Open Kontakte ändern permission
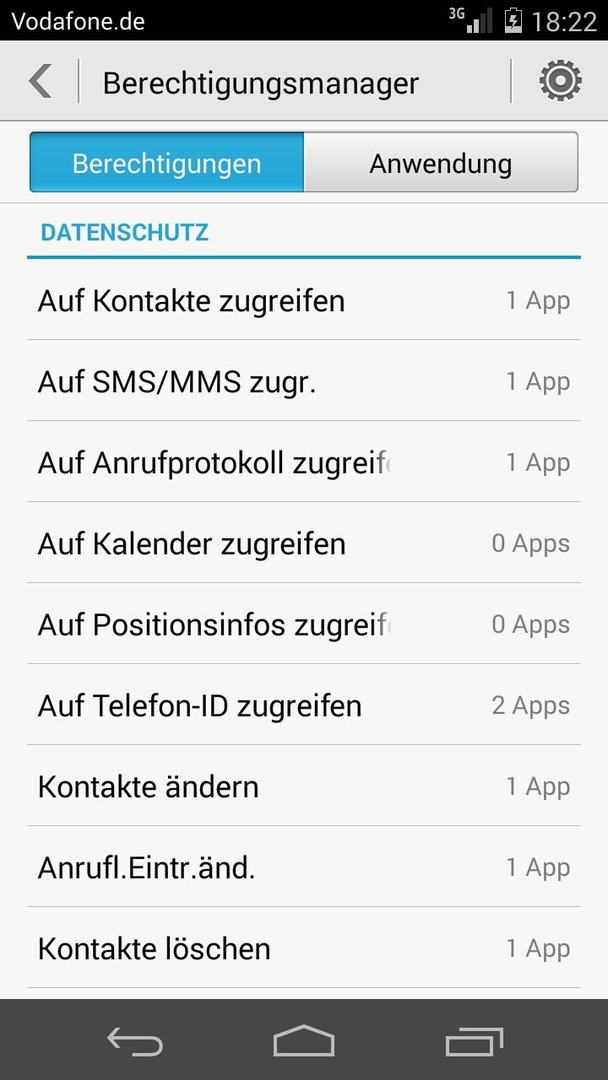This screenshot has height=1080, width=608. click(304, 786)
